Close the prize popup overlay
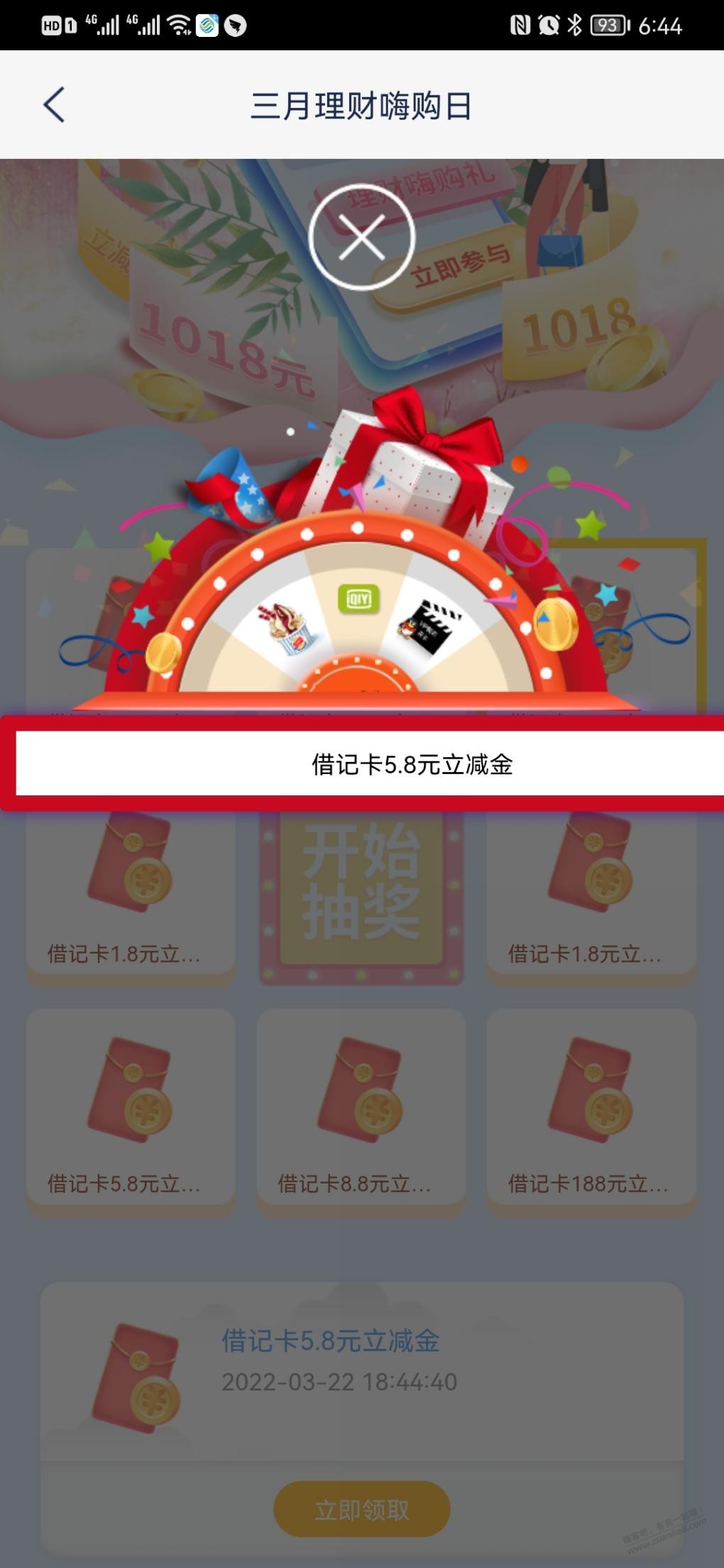The width and height of the screenshot is (724, 1568). click(x=362, y=237)
